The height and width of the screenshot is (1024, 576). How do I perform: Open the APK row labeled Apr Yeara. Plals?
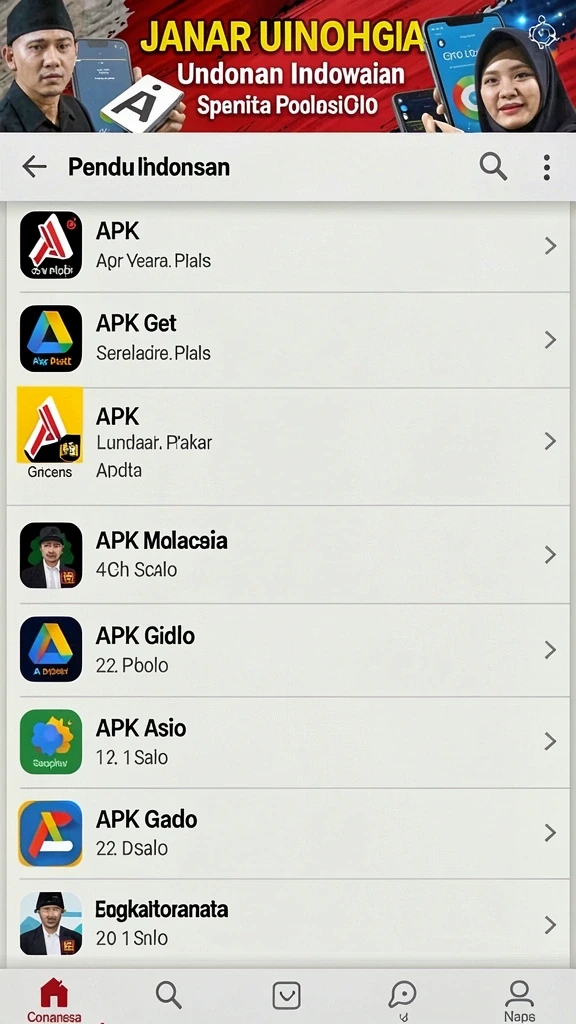click(288, 246)
